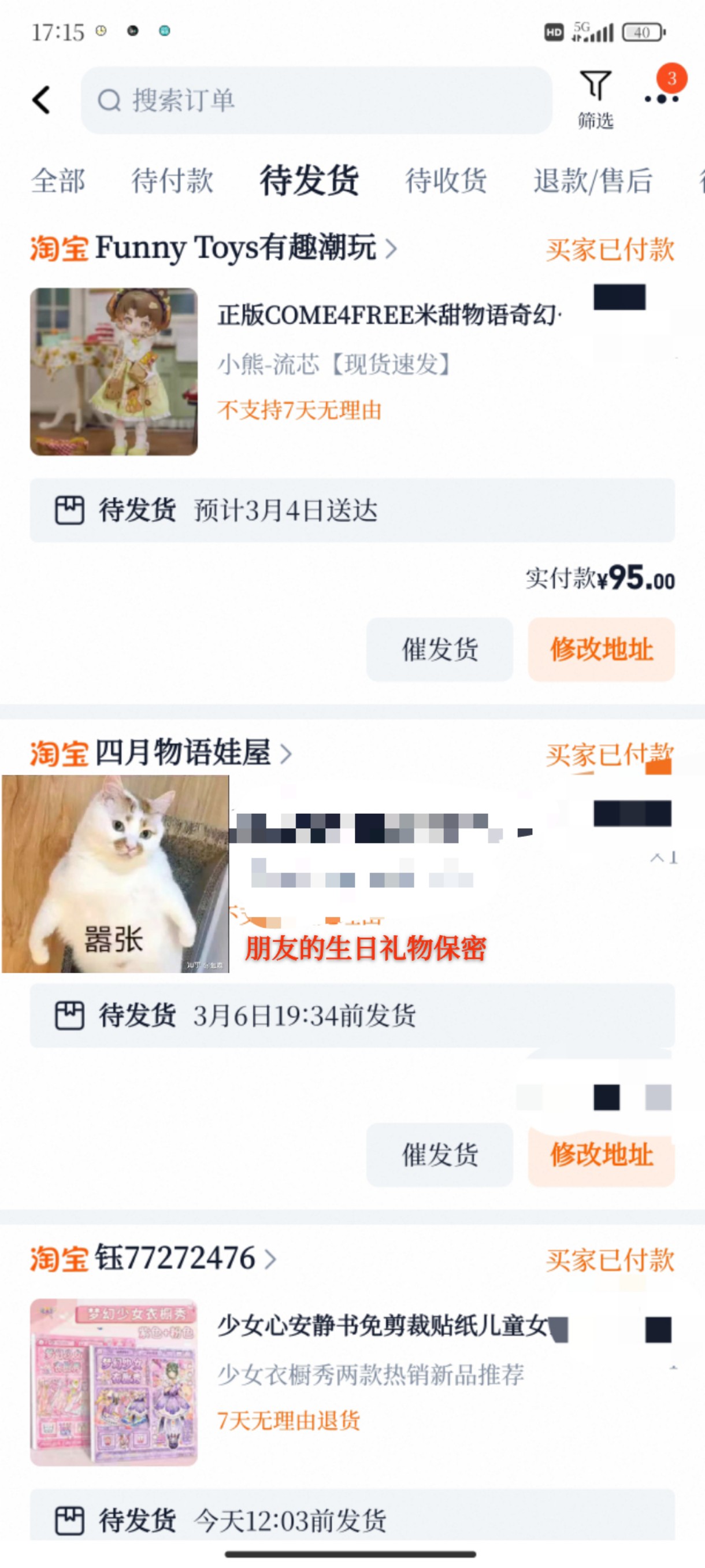705x1568 pixels.
Task: Go back using the back arrow
Action: [41, 100]
